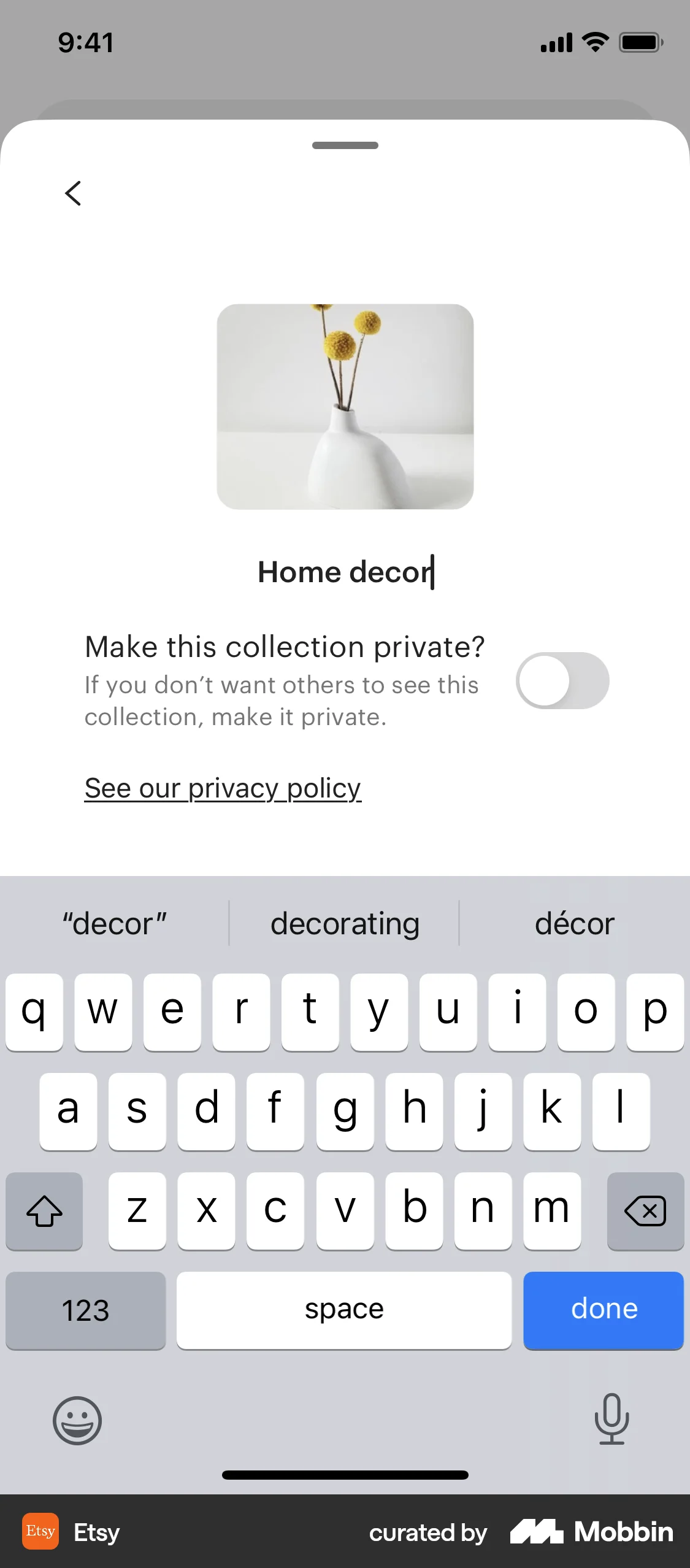Switch keyboard to symbols mode
Viewport: 690px width, 1568px height.
pyautogui.click(x=85, y=1310)
